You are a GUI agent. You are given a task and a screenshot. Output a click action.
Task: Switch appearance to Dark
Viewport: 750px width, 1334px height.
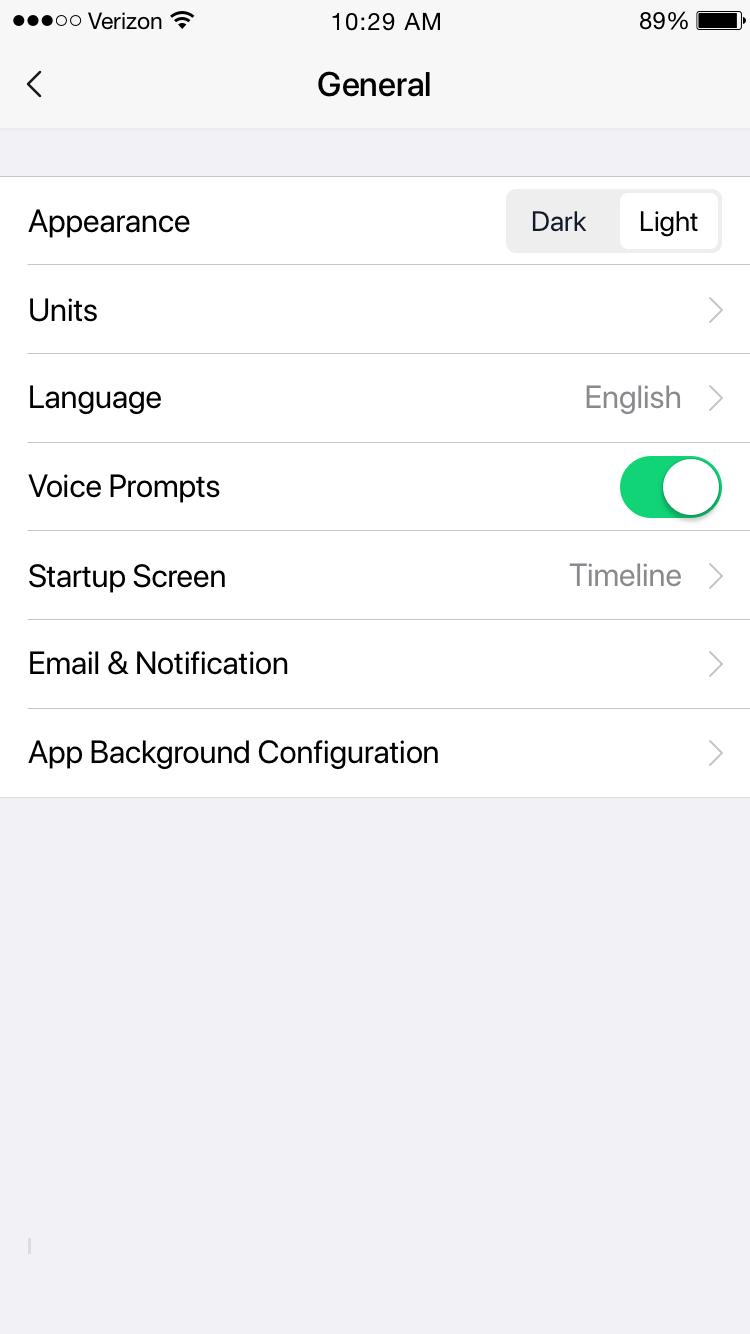(x=559, y=221)
